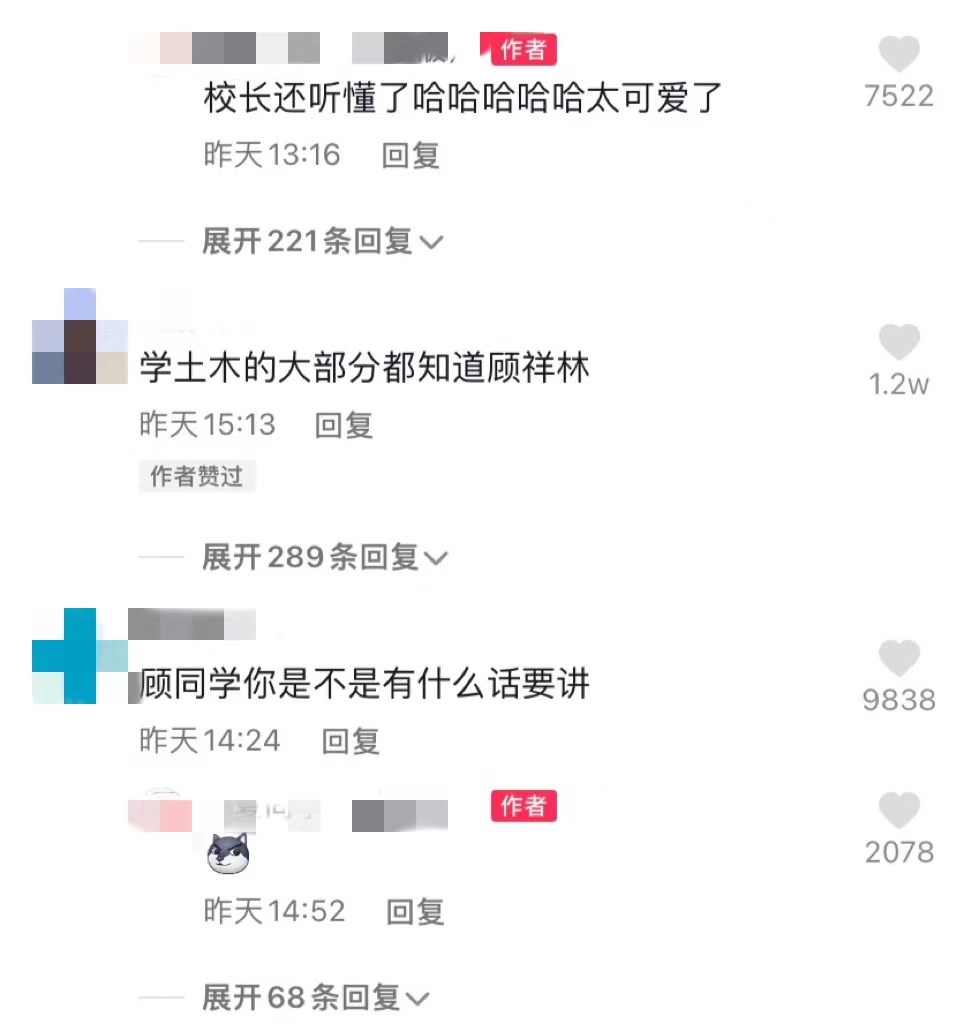Like the comment about 顾祥林

[x=898, y=343]
